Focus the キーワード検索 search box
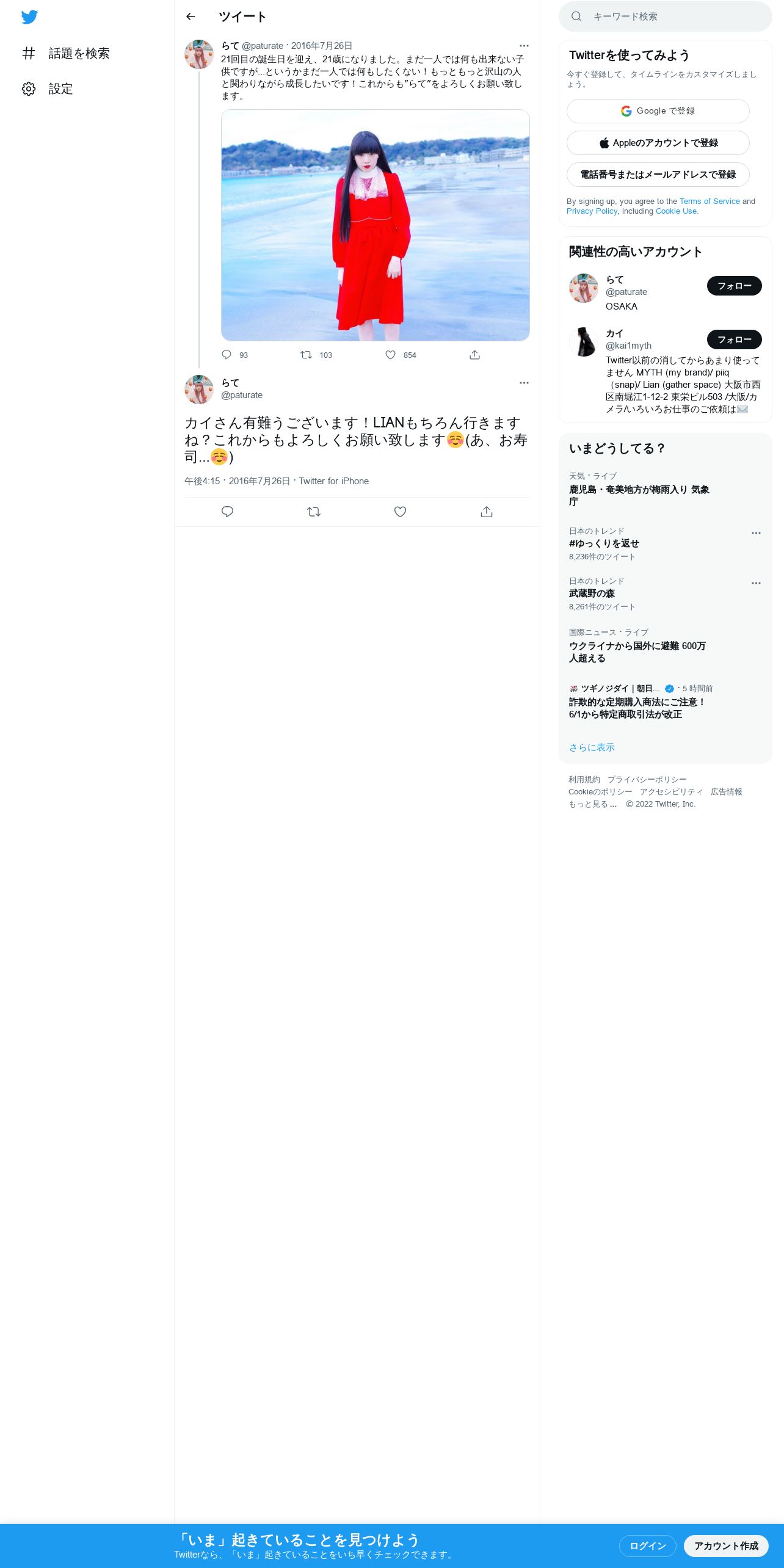The image size is (784, 1568). tap(666, 16)
